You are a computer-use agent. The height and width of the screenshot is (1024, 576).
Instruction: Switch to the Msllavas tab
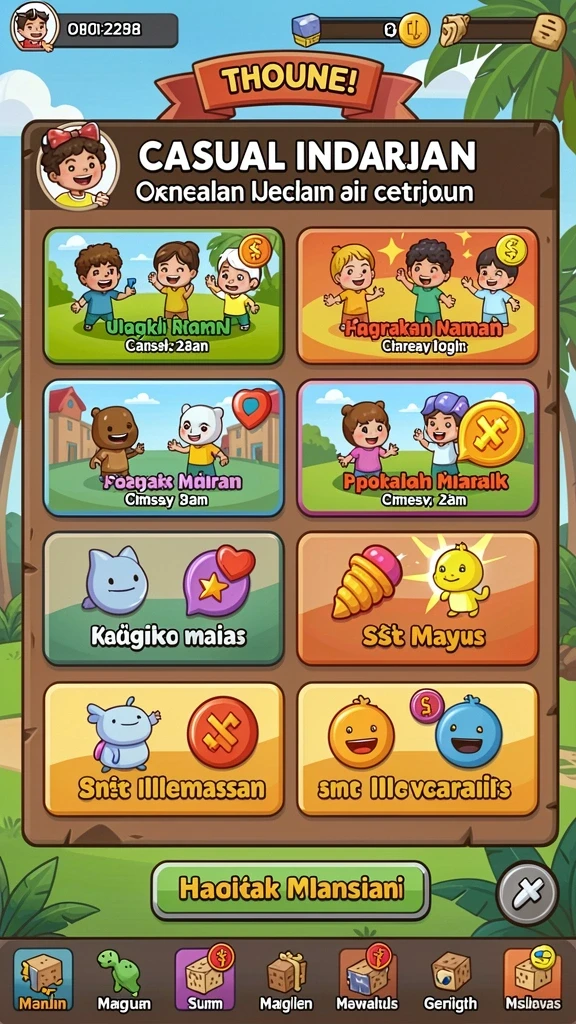tap(533, 980)
